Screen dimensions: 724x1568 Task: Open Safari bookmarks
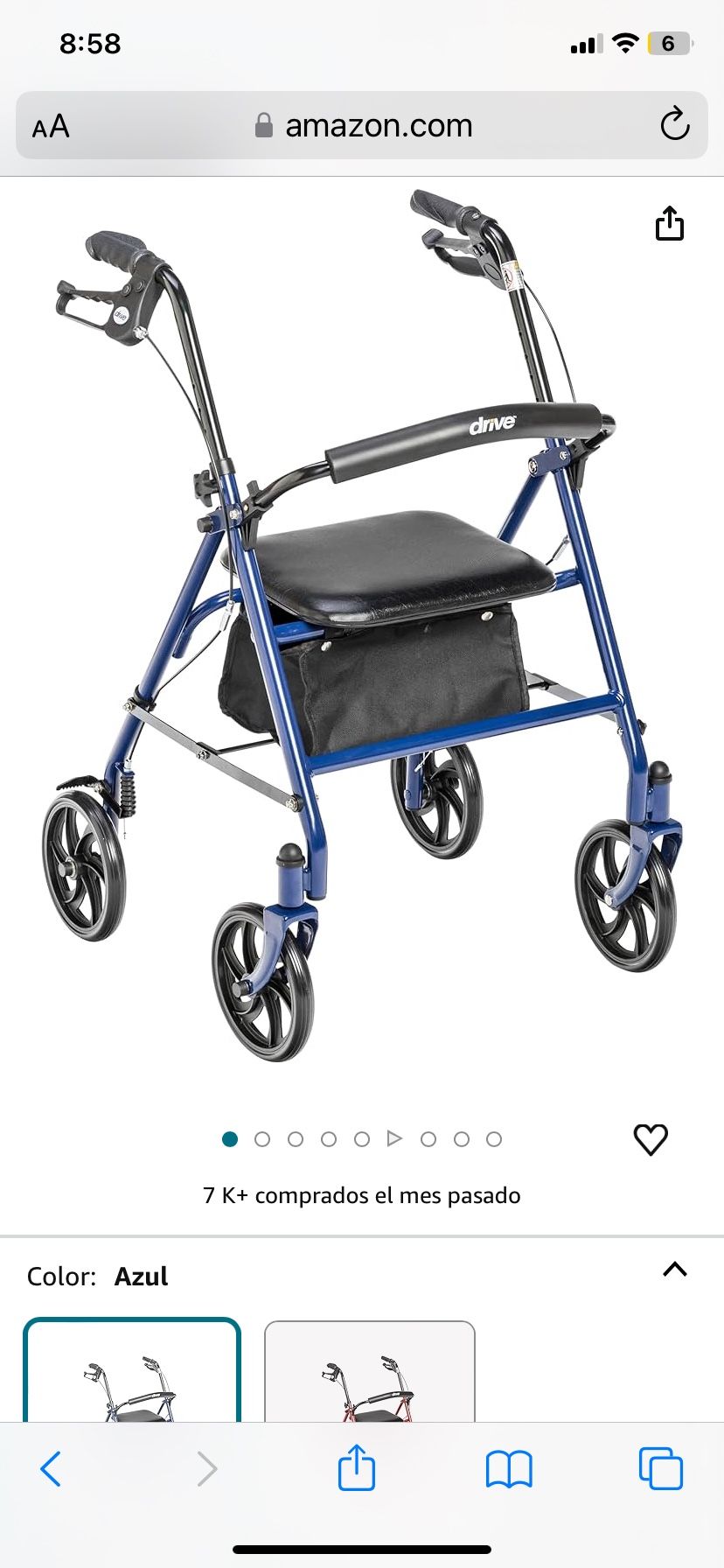(509, 1468)
